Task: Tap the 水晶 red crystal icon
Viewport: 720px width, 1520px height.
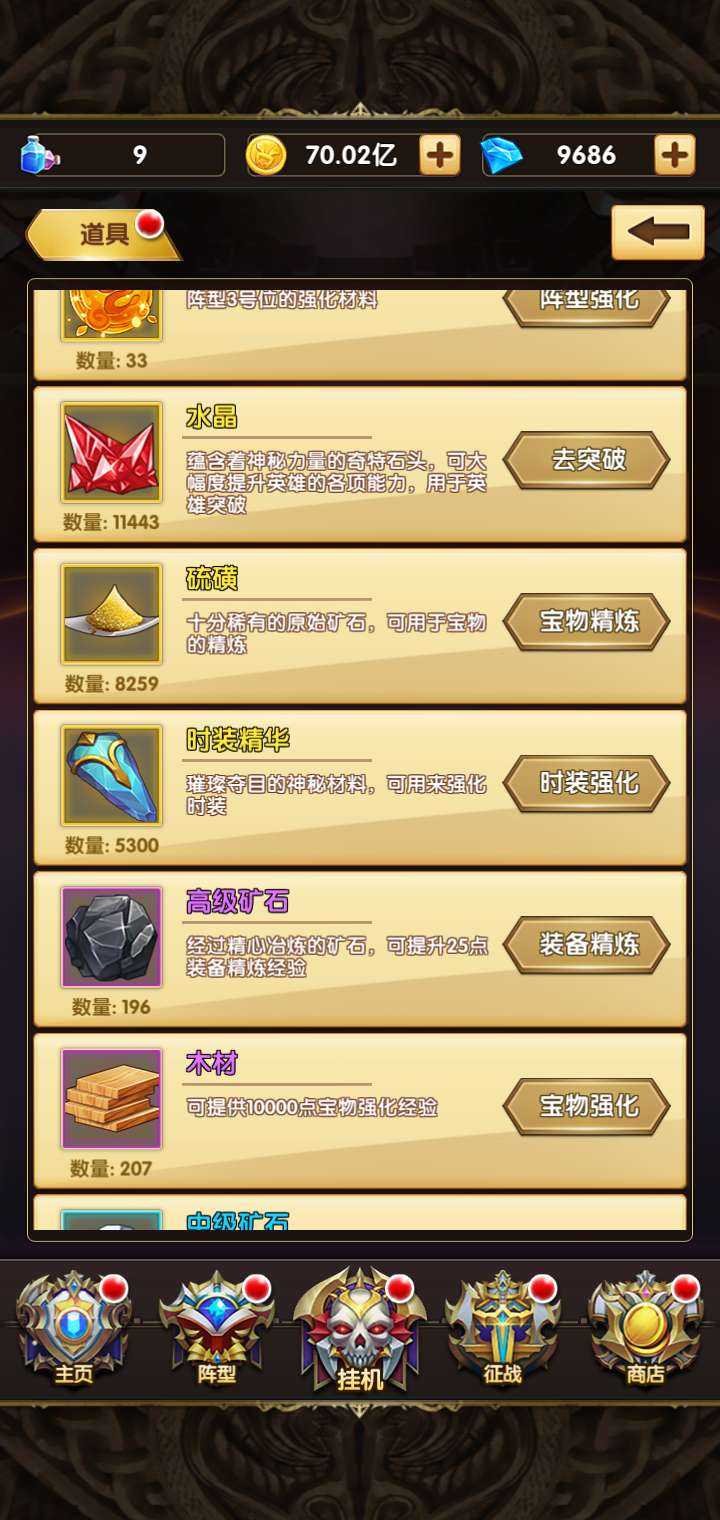Action: [x=111, y=452]
